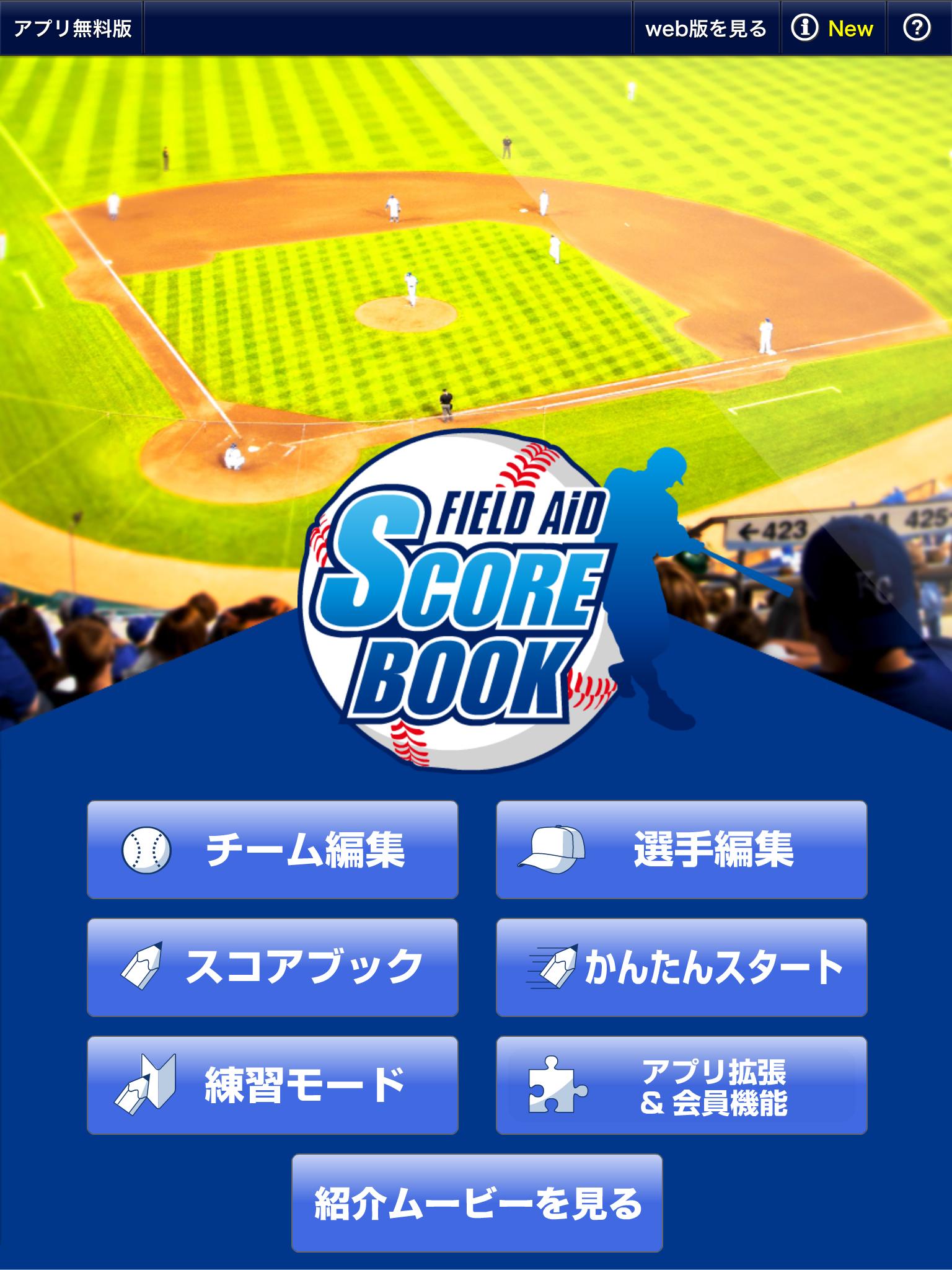Start with かんたんスタート
This screenshot has width=952, height=1270.
[681, 967]
